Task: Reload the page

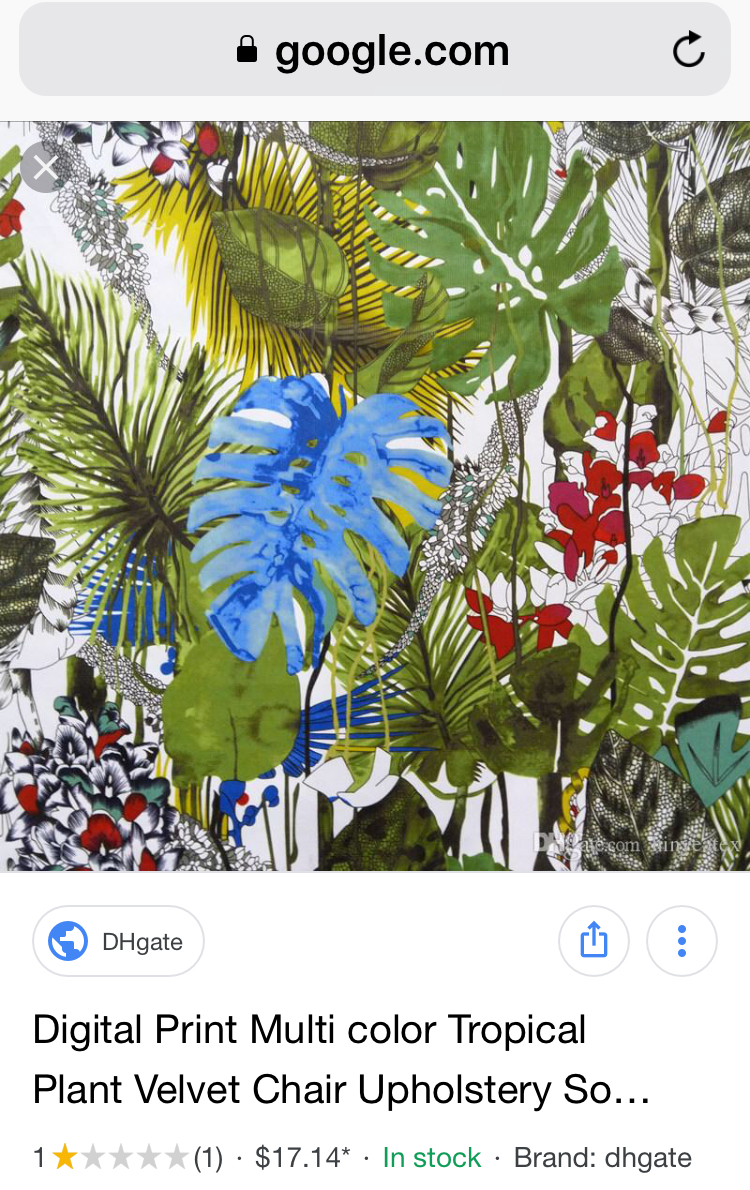Action: pos(688,50)
